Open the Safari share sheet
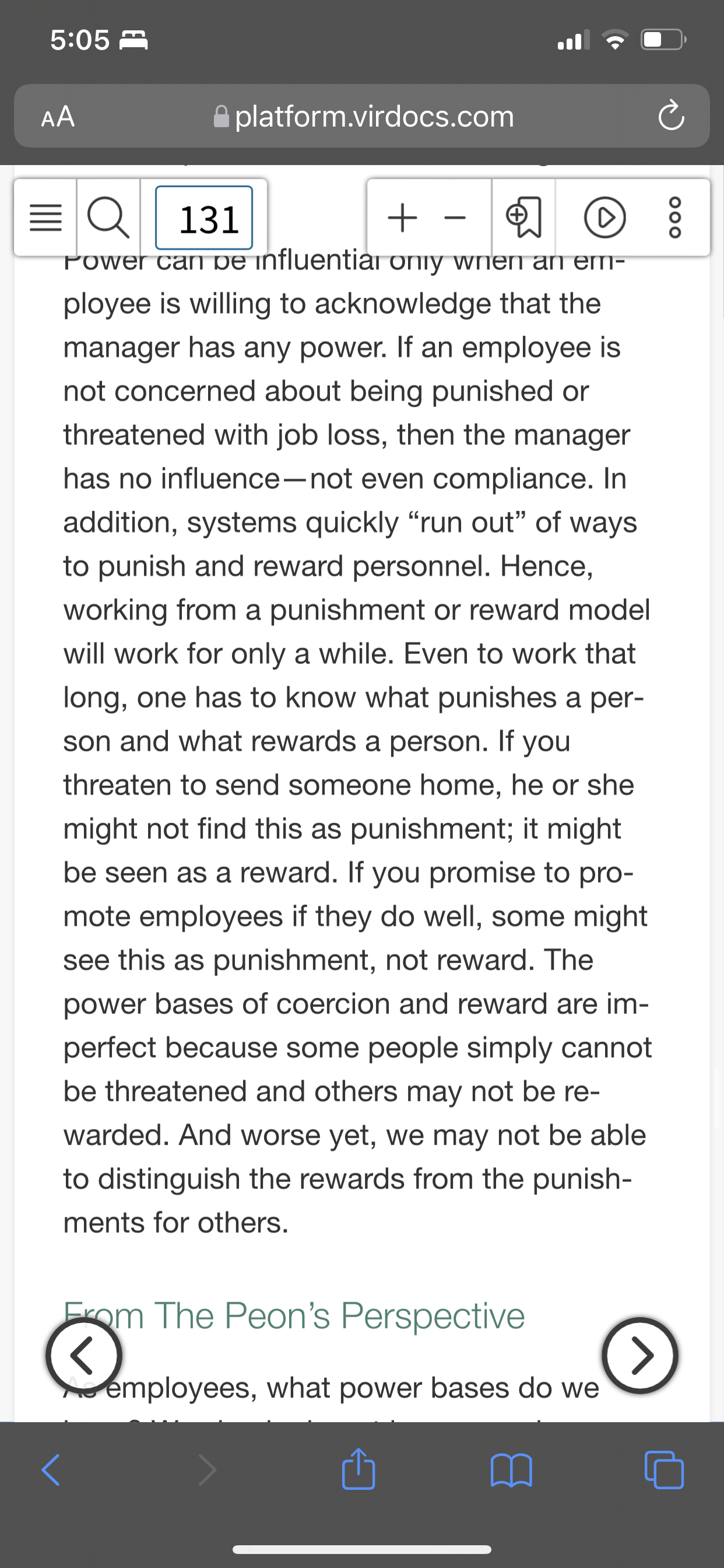Screen dimensions: 724x1568 tap(359, 1468)
